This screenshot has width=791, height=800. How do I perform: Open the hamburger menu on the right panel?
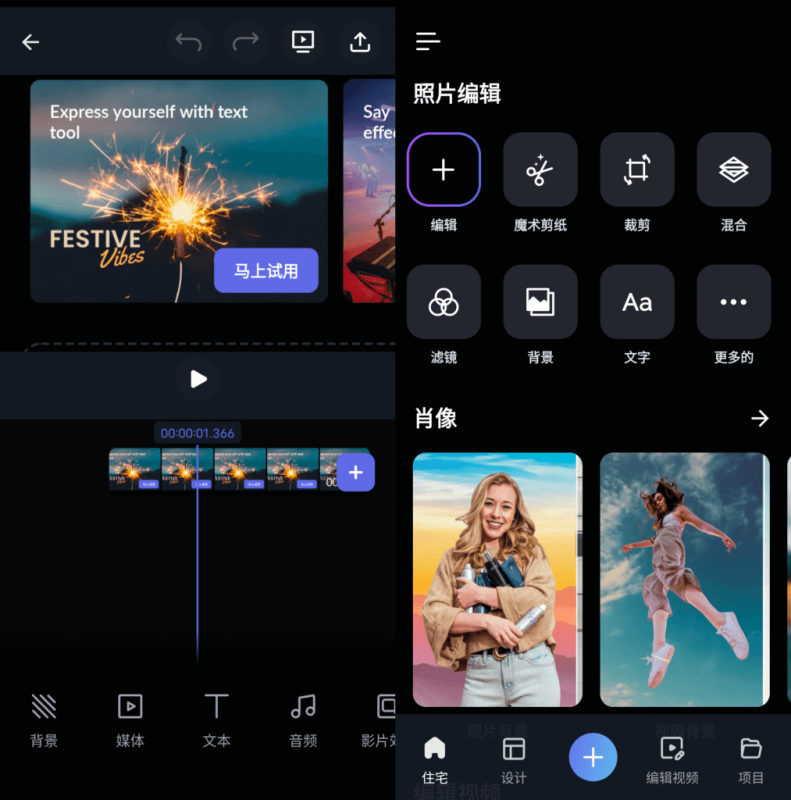tap(428, 41)
